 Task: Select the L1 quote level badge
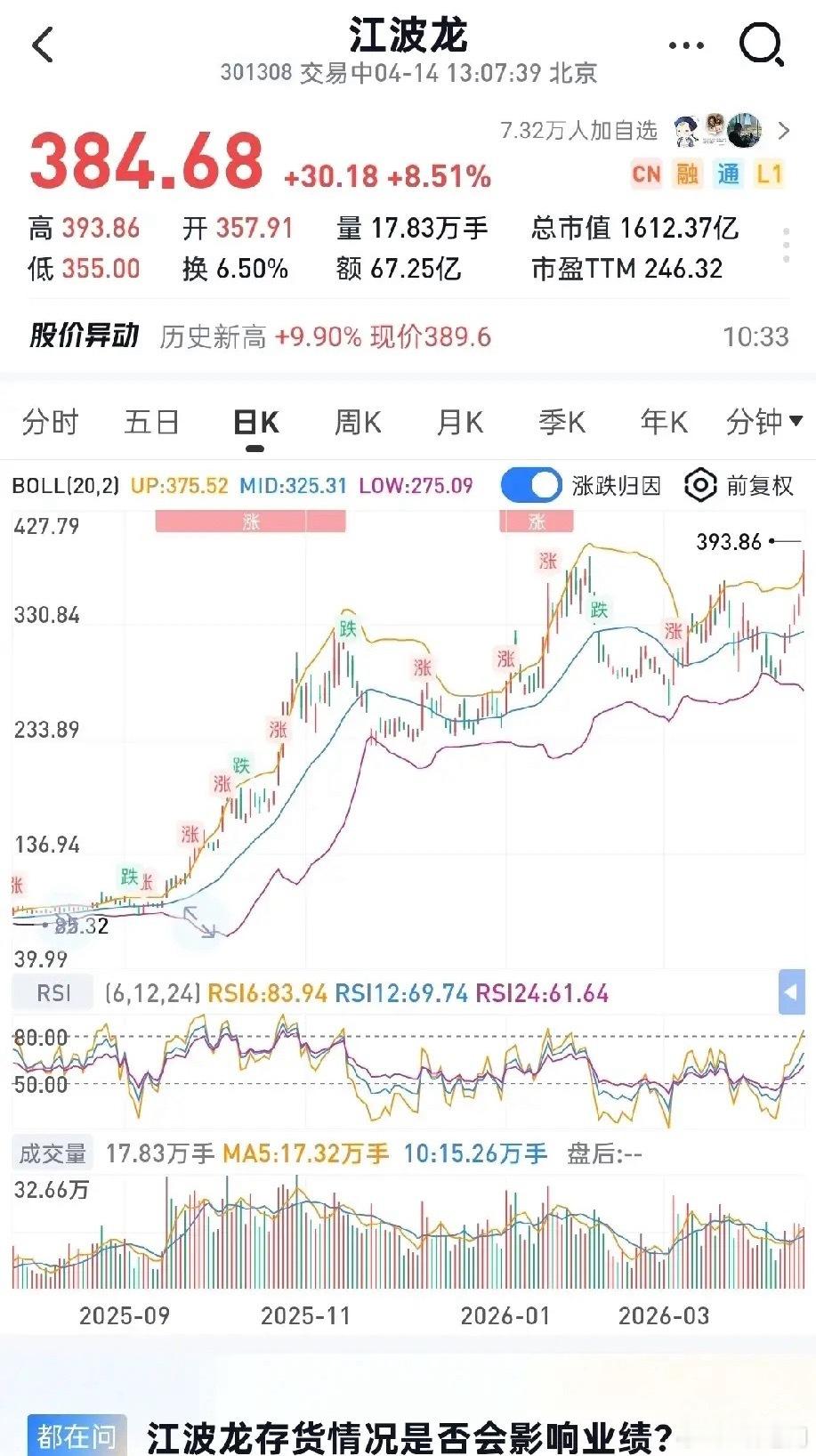[x=767, y=174]
